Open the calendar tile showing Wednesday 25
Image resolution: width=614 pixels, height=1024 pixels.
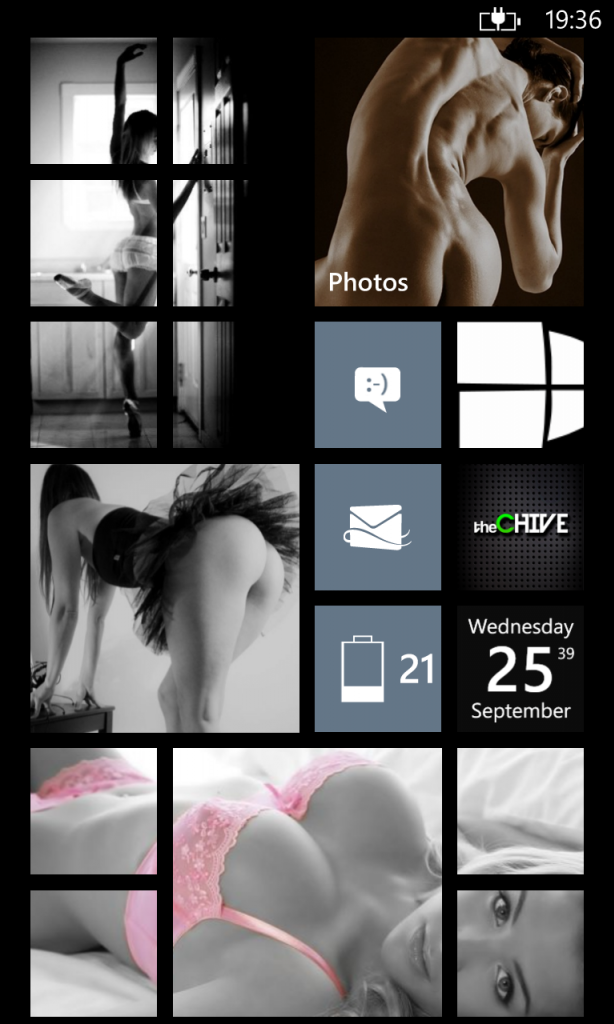coord(521,669)
